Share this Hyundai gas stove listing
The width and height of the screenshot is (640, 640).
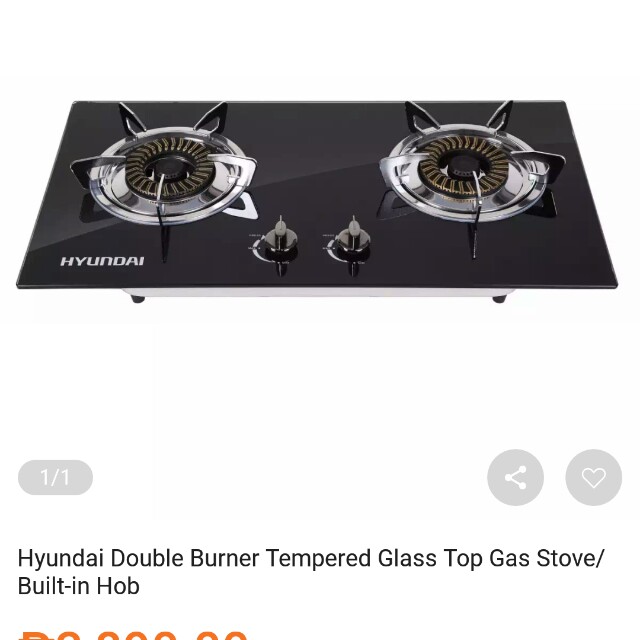515,477
